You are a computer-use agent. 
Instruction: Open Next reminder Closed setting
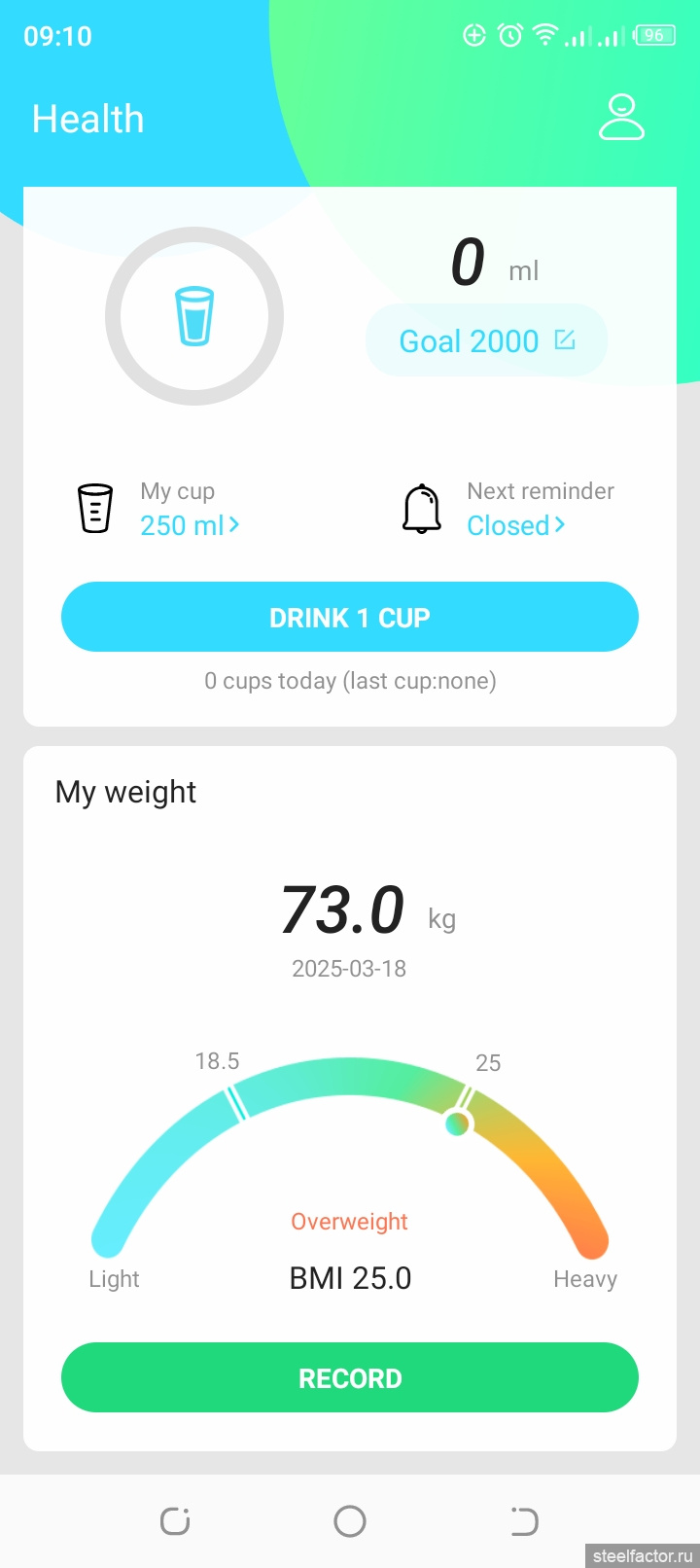click(515, 525)
